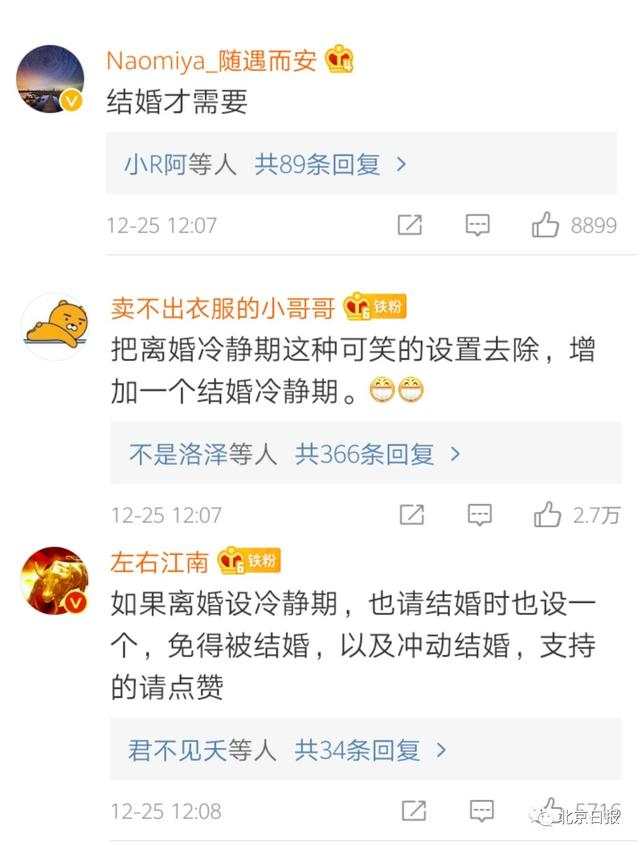Open 左右江南's profile avatar
Image resolution: width=640 pixels, height=845 pixels.
[54, 580]
